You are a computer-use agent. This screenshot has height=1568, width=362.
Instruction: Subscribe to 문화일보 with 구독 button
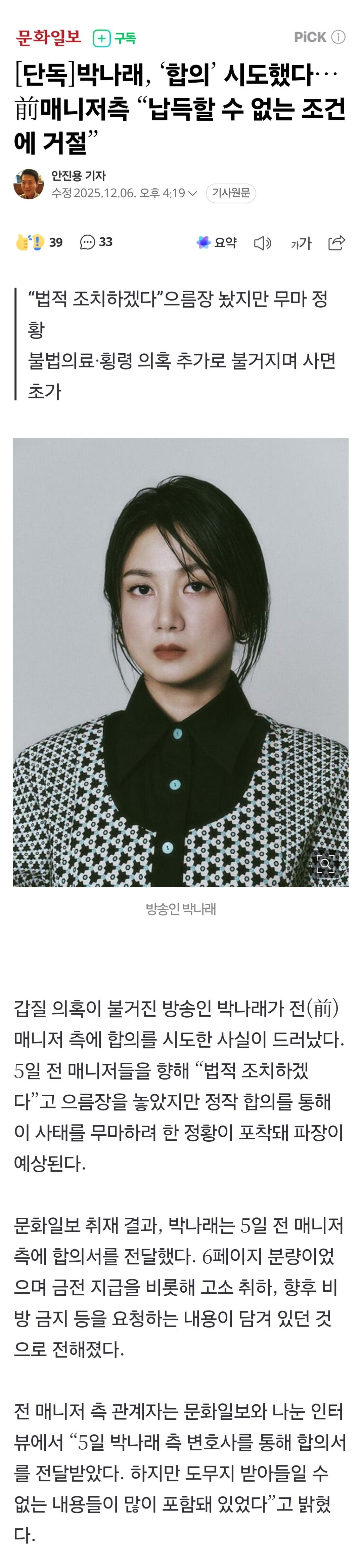(115, 38)
